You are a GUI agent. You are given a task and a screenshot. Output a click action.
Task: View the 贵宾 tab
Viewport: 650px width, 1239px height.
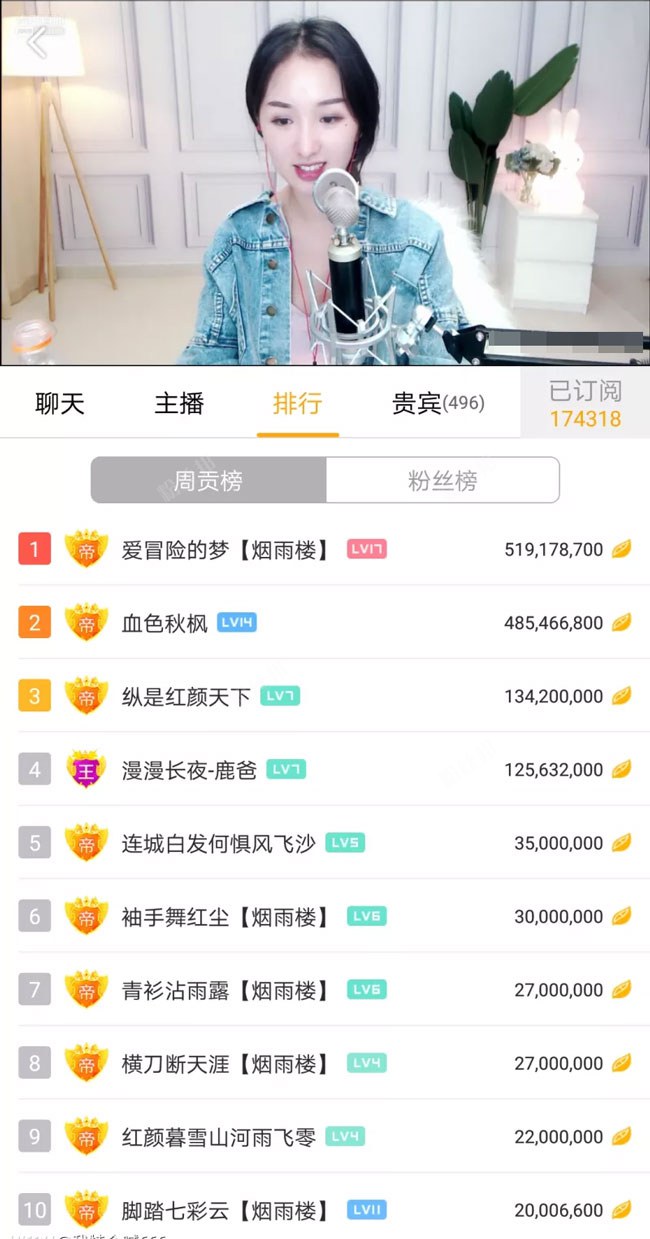438,404
